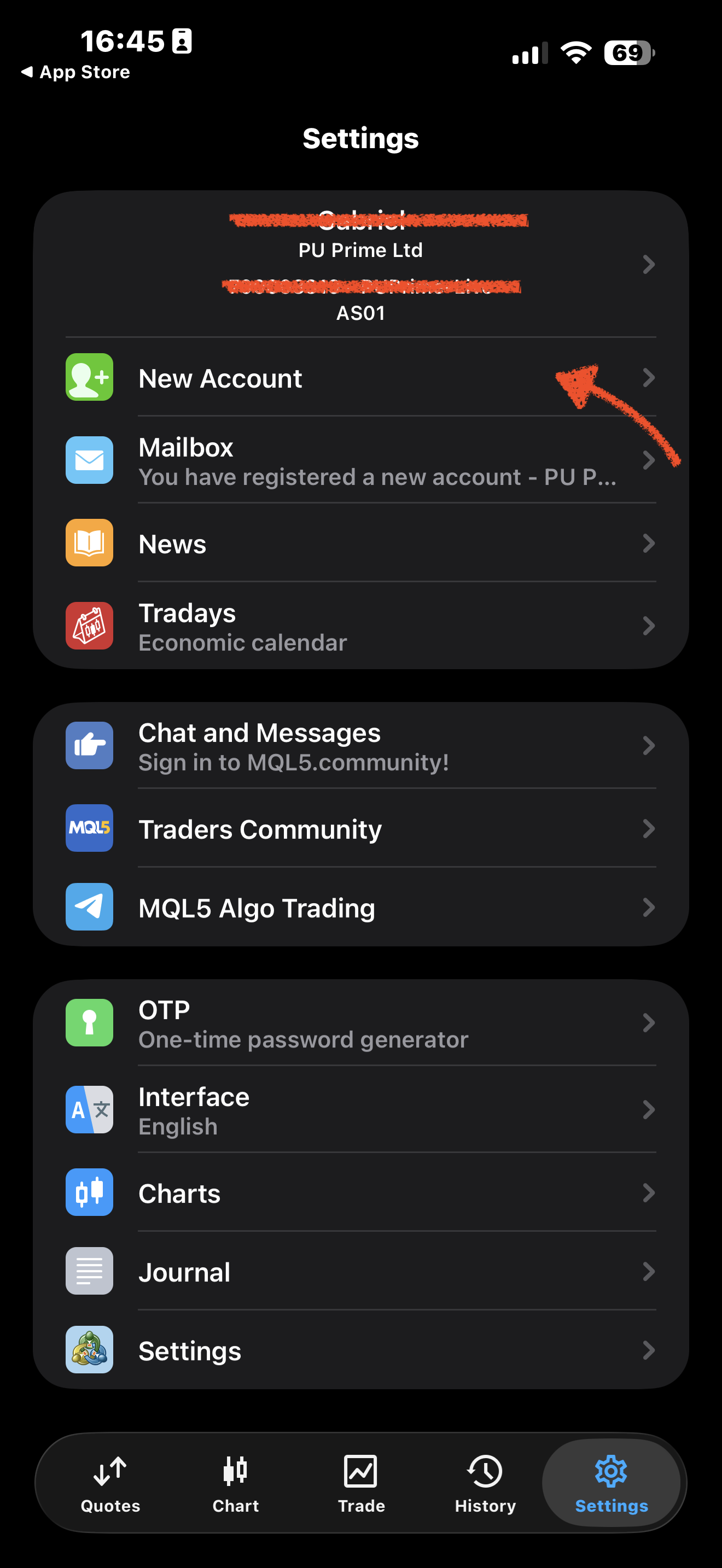Open Traders Community
Screen dimensions: 722x1568
click(x=360, y=828)
